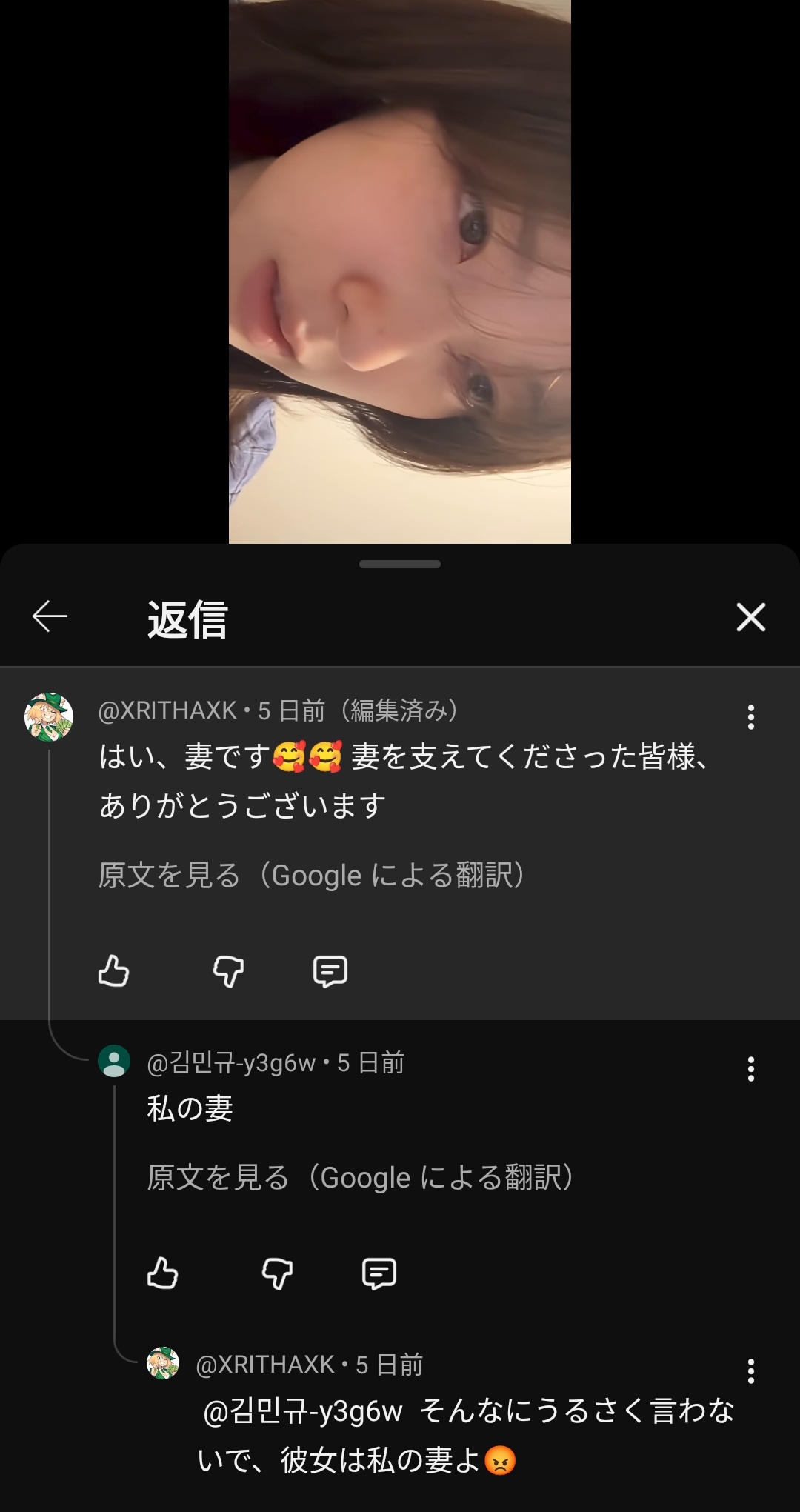Show original text of the 私の妻 reply
The width and height of the screenshot is (800, 1512).
point(360,1177)
